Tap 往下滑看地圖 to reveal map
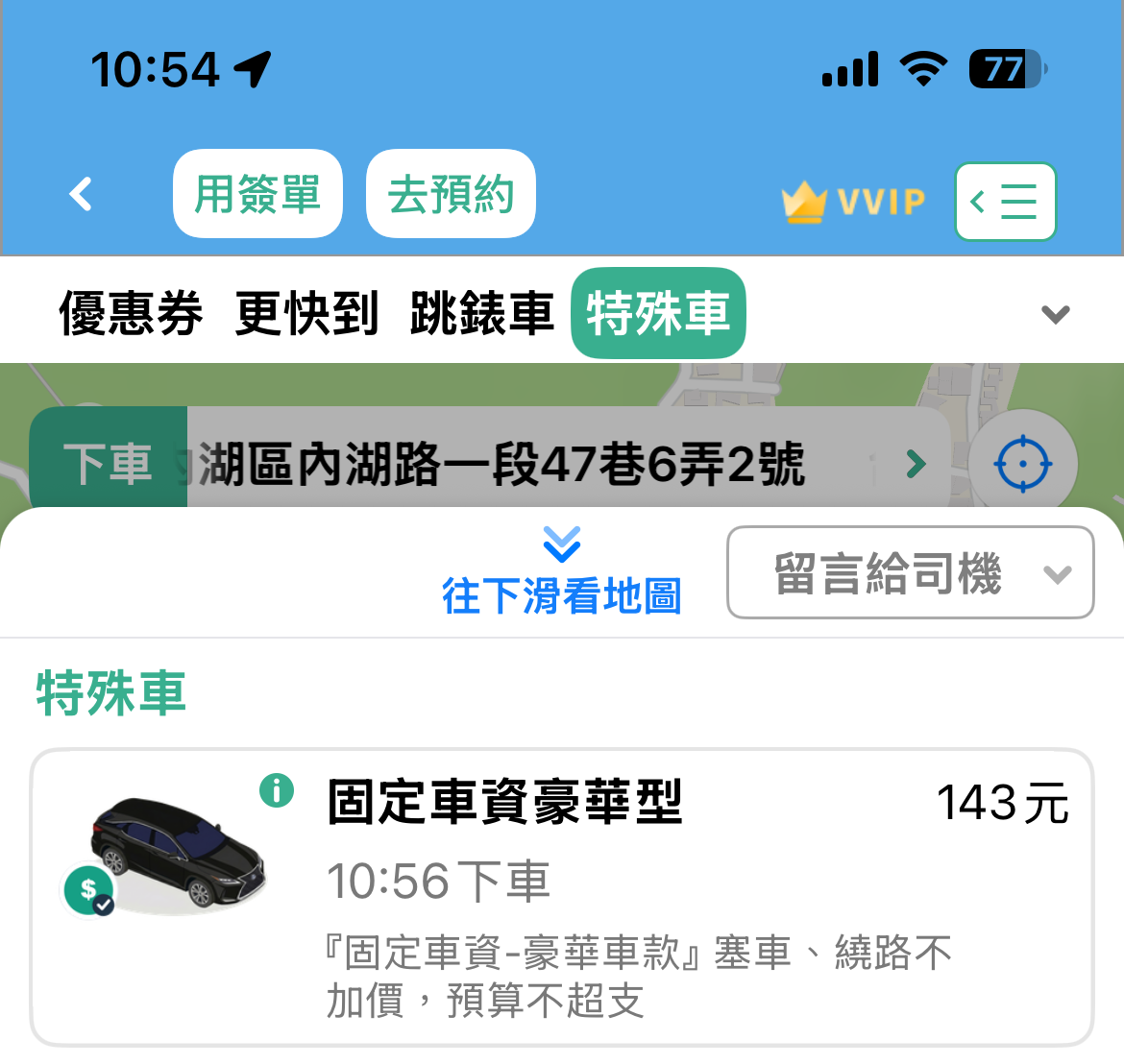The width and height of the screenshot is (1124, 1064). pyautogui.click(x=561, y=571)
